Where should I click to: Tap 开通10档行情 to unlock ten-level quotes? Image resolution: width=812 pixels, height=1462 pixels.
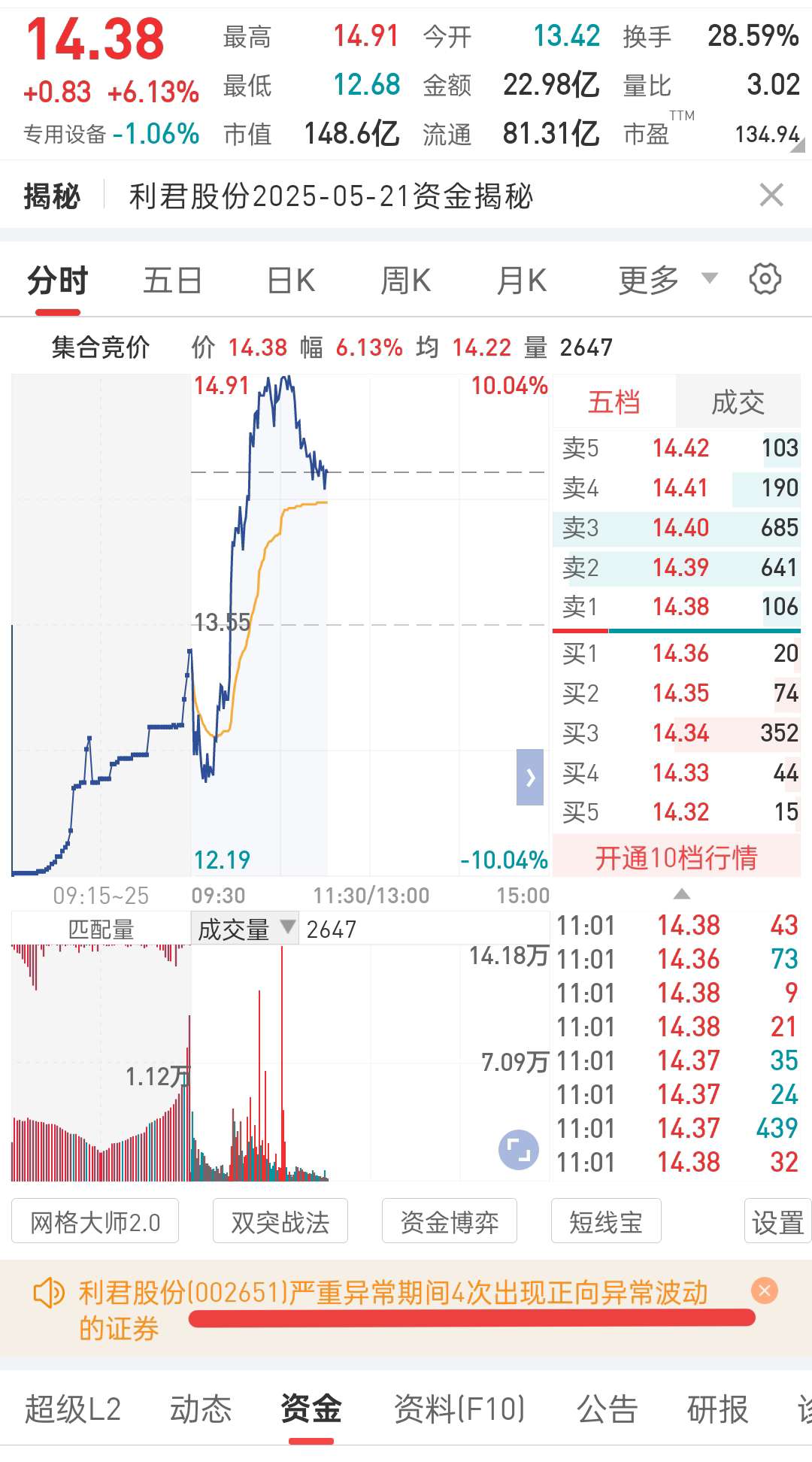pos(676,857)
